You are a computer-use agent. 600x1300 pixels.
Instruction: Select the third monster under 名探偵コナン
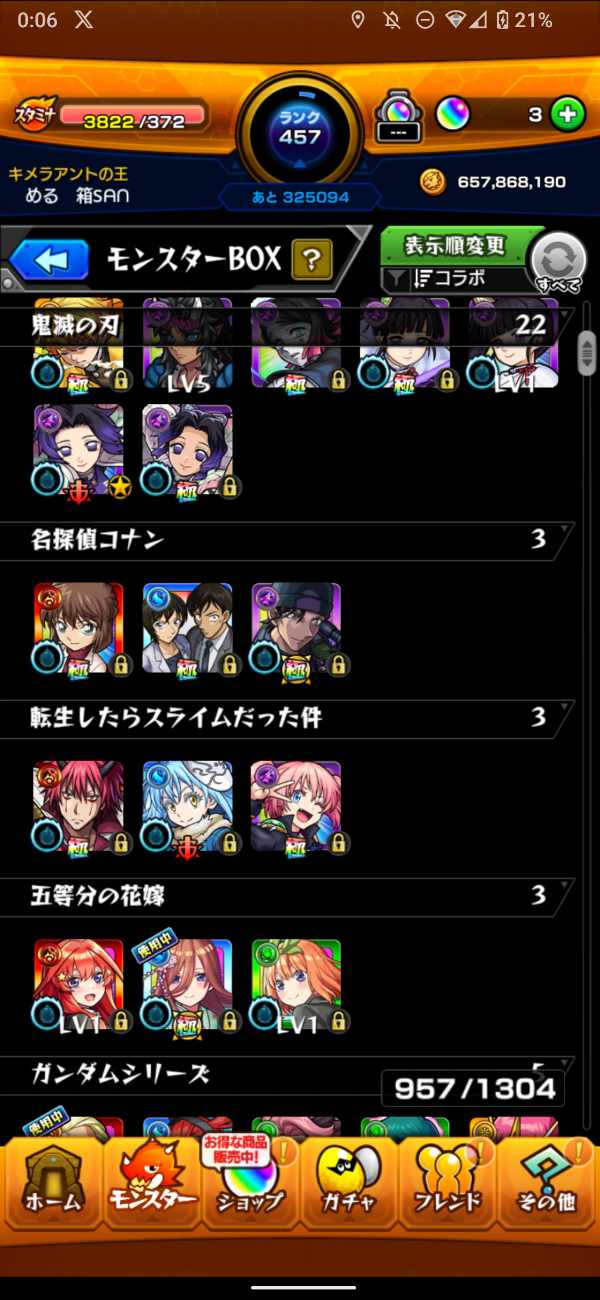tap(296, 628)
